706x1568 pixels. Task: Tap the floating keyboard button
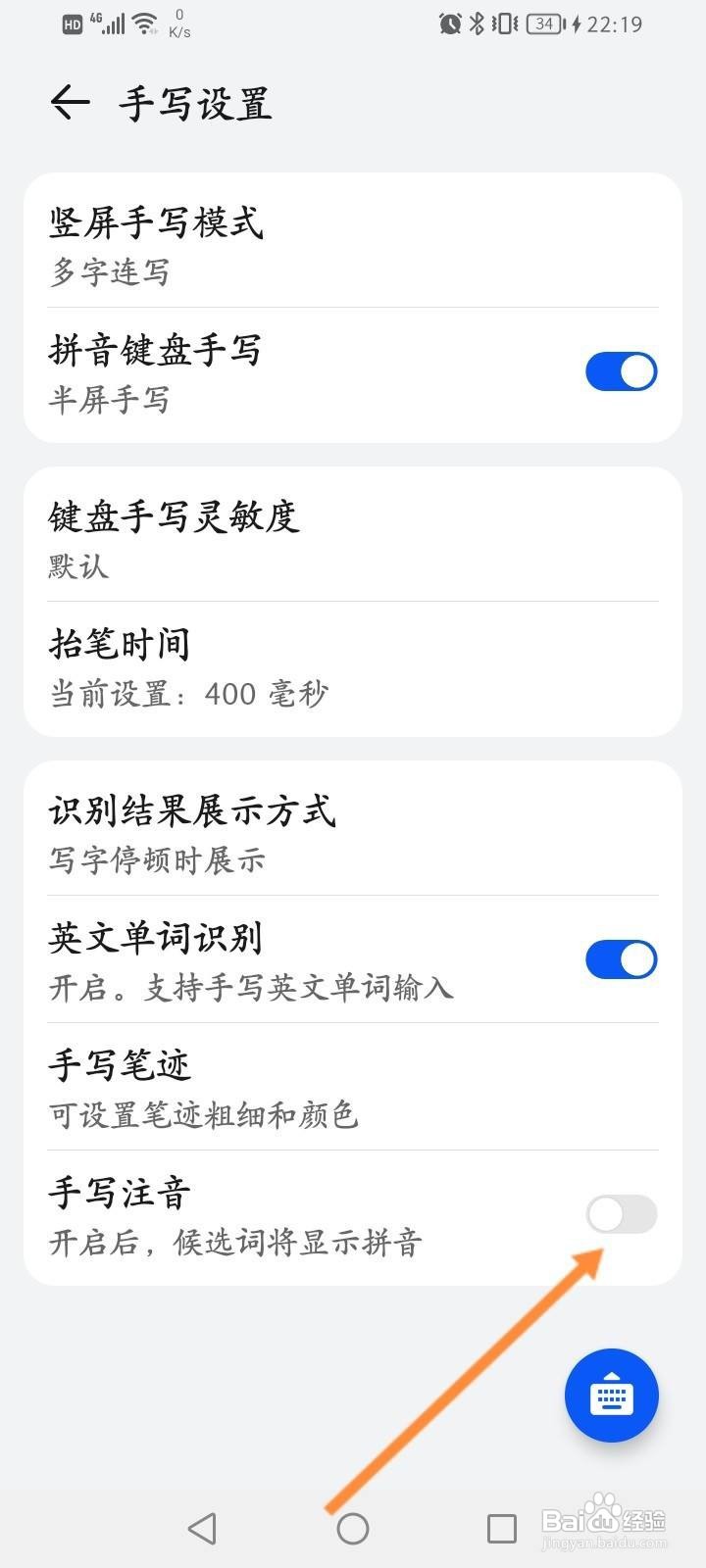612,1396
